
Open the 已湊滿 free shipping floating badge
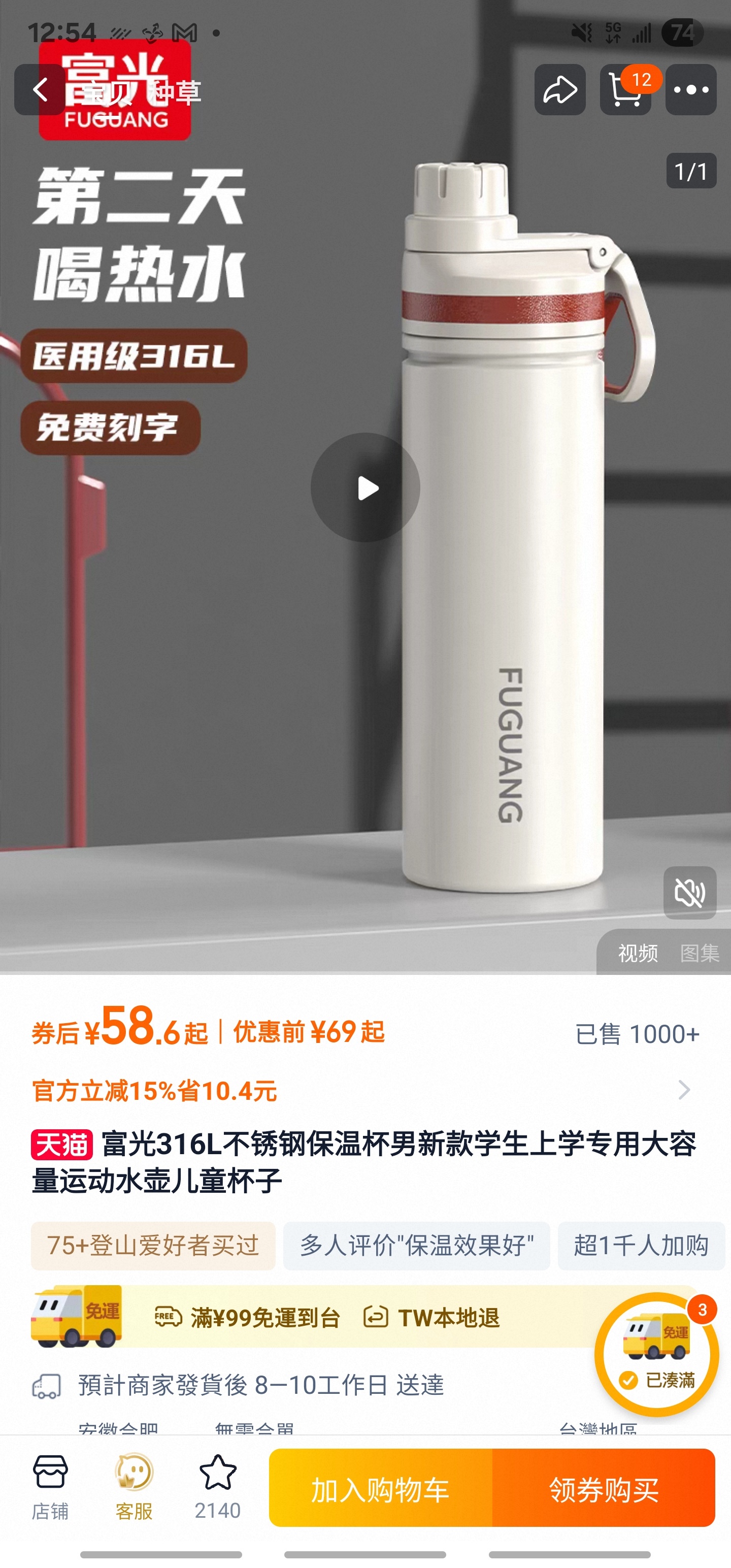click(x=656, y=1355)
